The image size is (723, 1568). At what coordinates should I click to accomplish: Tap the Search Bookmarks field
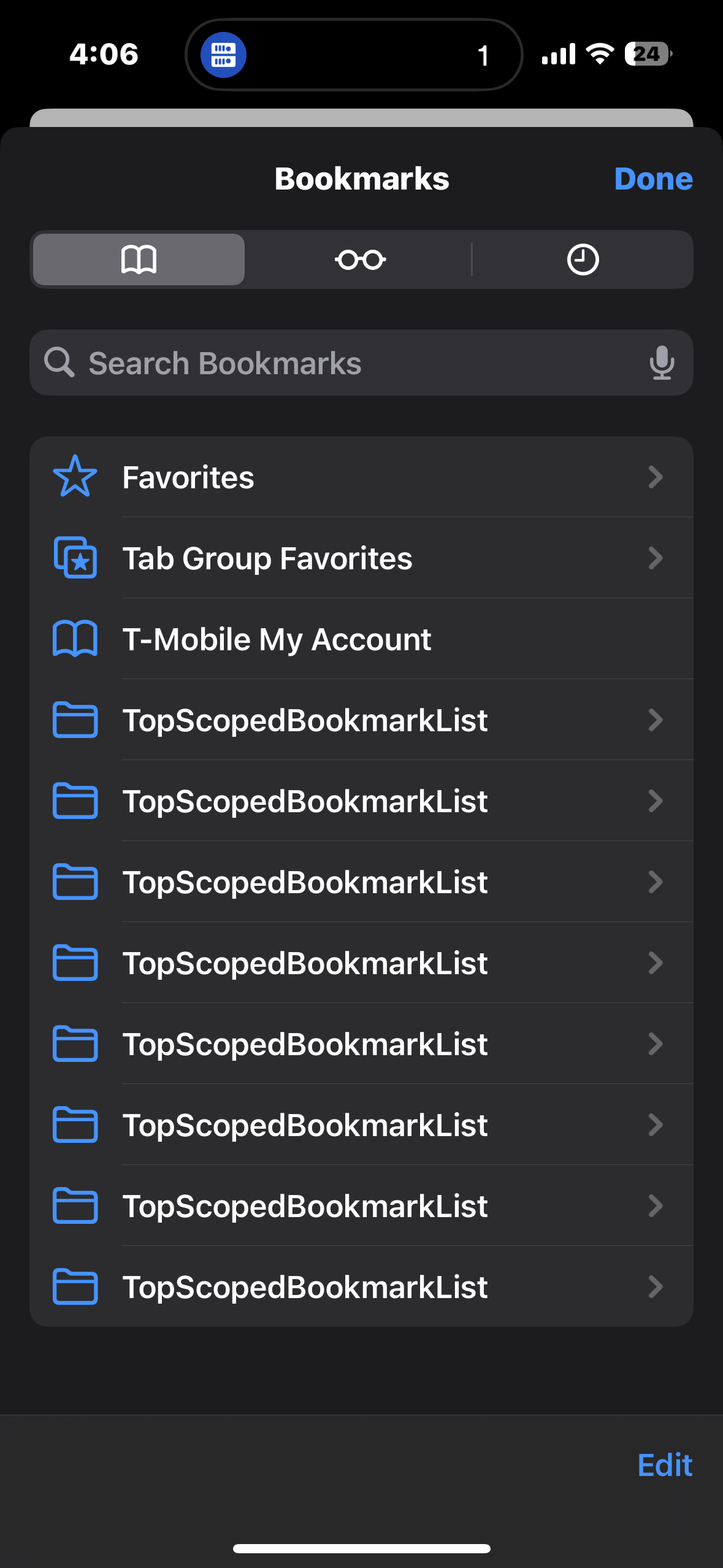[307, 363]
